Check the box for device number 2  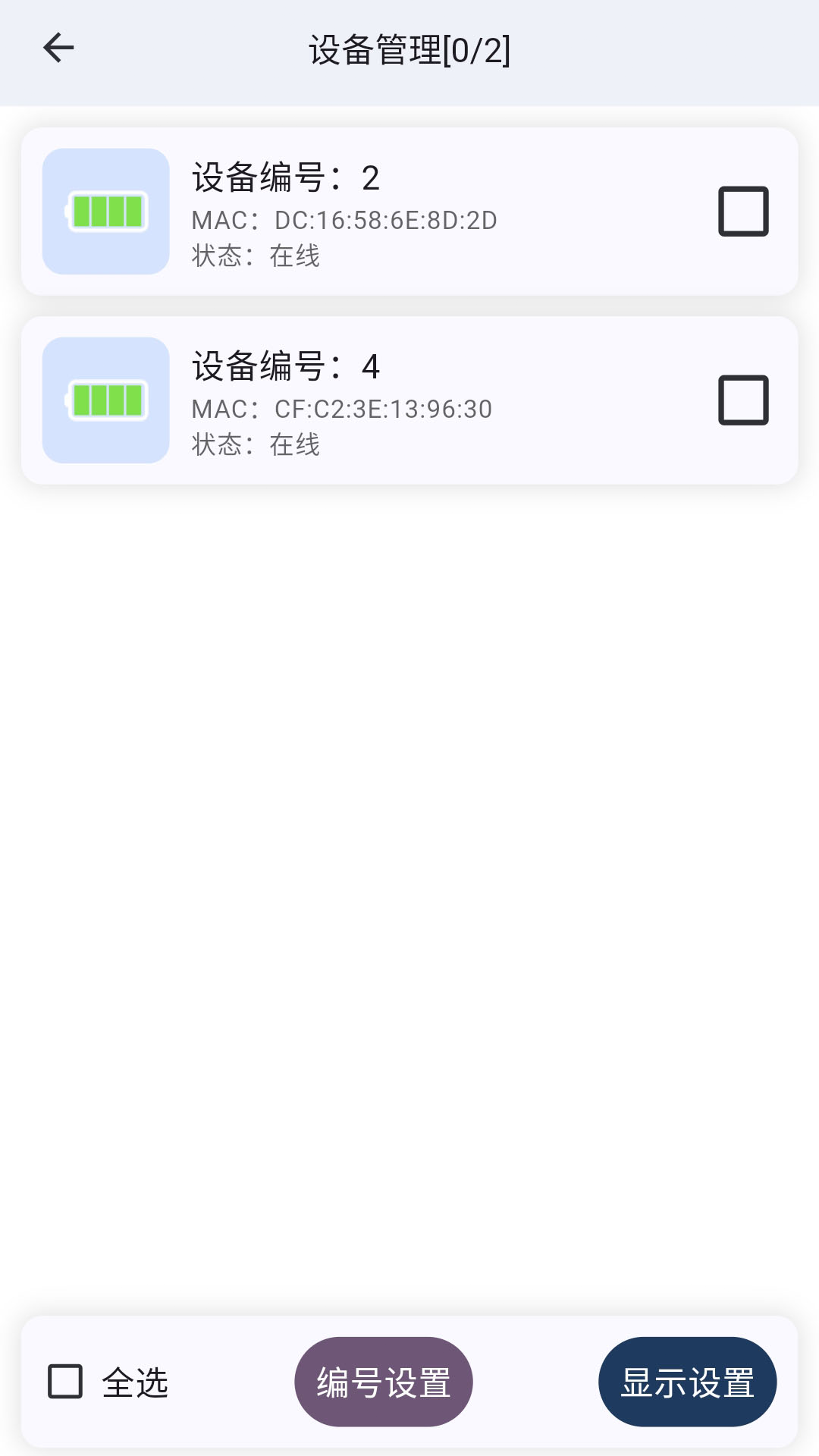pyautogui.click(x=743, y=212)
